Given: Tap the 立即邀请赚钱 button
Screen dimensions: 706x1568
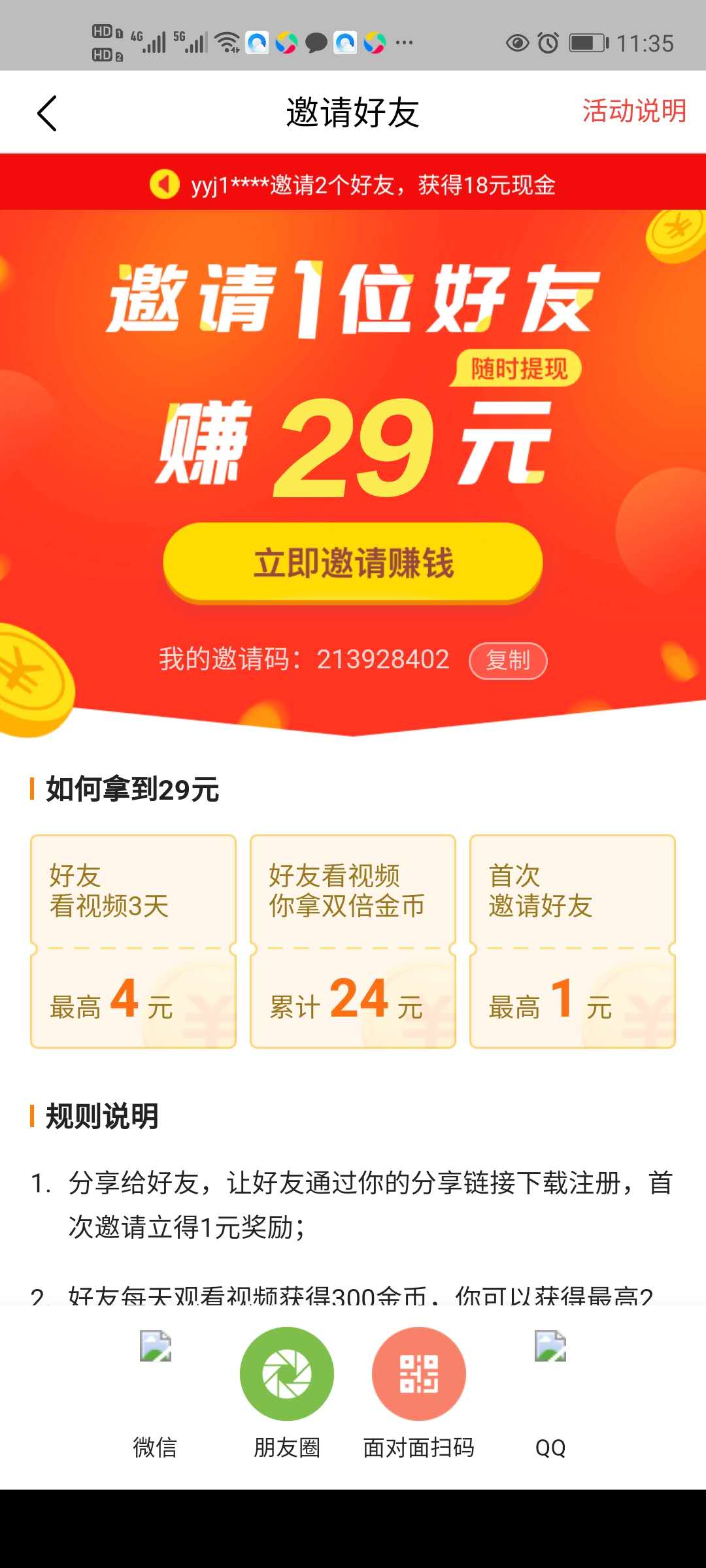Looking at the screenshot, I should pos(353,563).
